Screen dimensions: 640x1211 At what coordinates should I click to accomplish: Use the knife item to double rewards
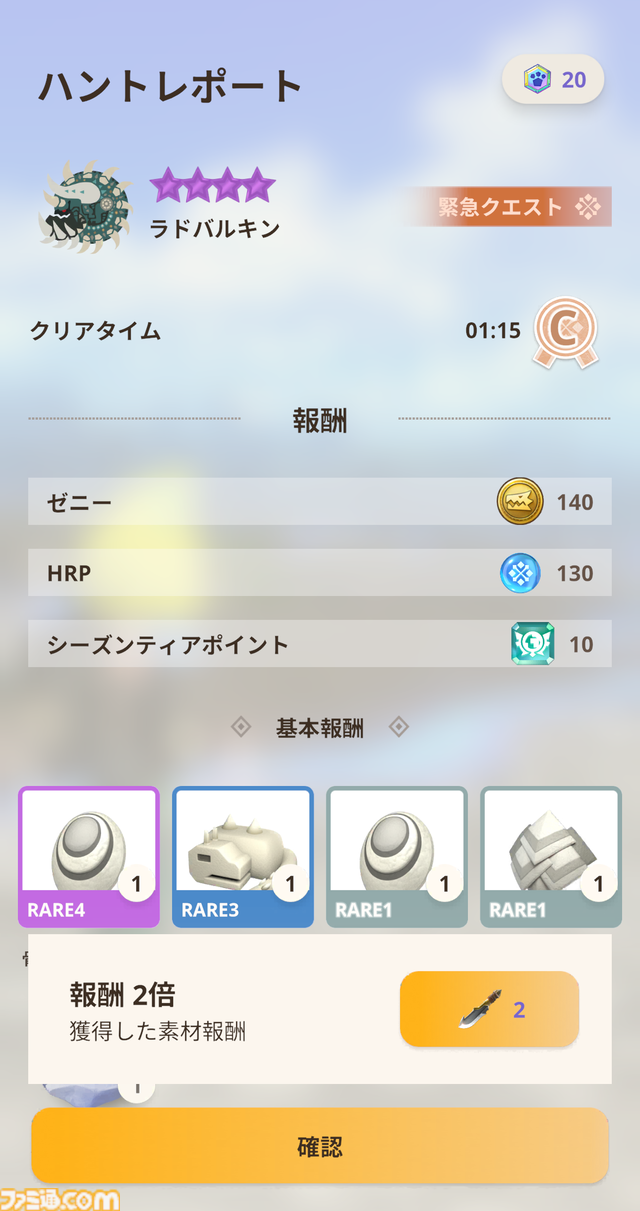[x=489, y=1009]
